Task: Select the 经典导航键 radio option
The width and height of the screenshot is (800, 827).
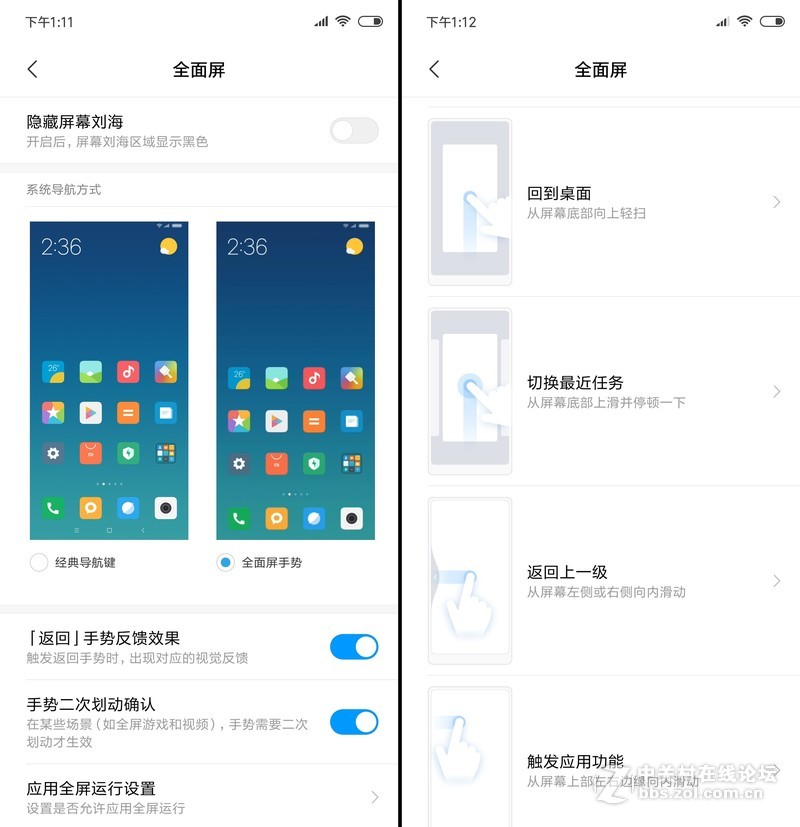Action: click(39, 562)
